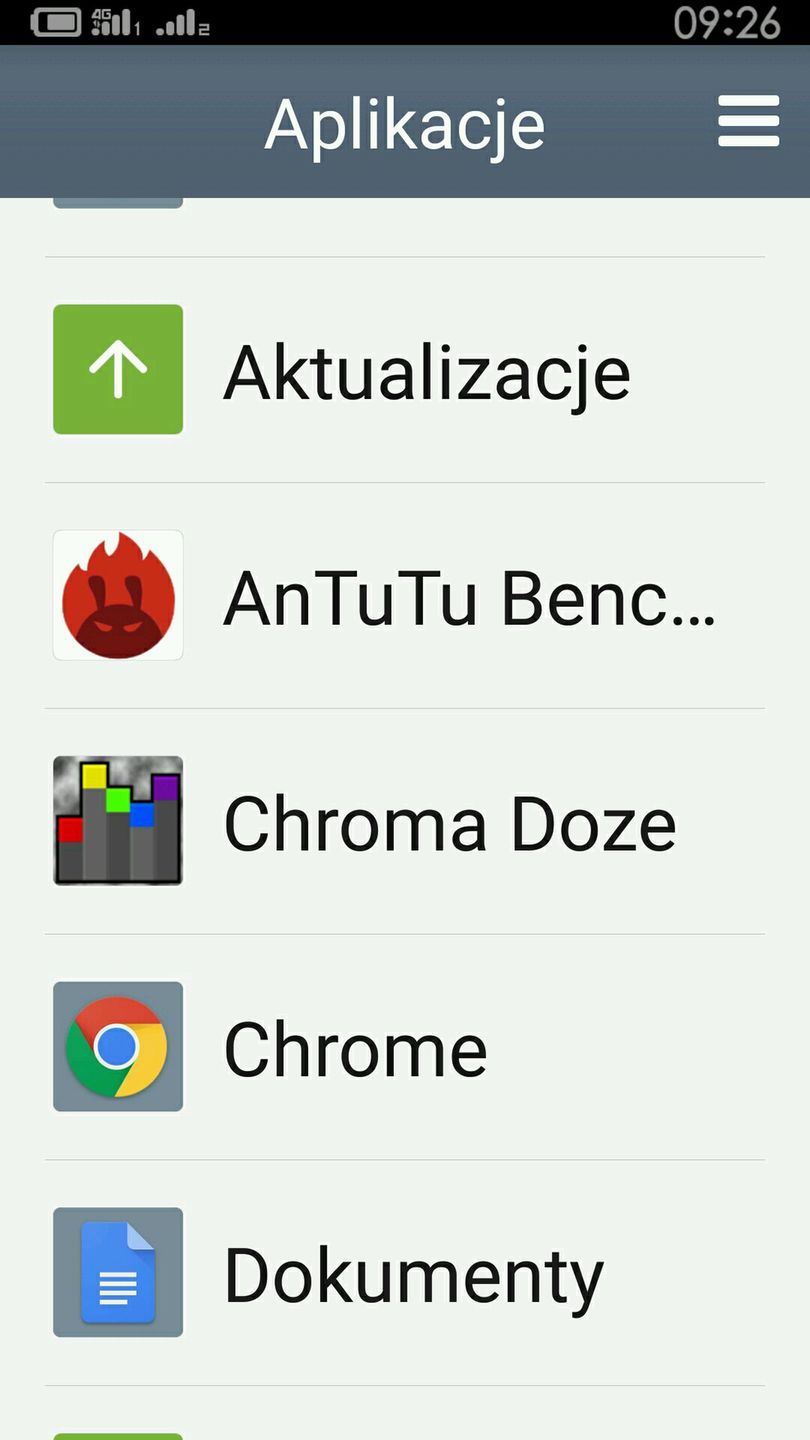
Task: Launch AnTuTu Benchmark
Action: (x=404, y=596)
